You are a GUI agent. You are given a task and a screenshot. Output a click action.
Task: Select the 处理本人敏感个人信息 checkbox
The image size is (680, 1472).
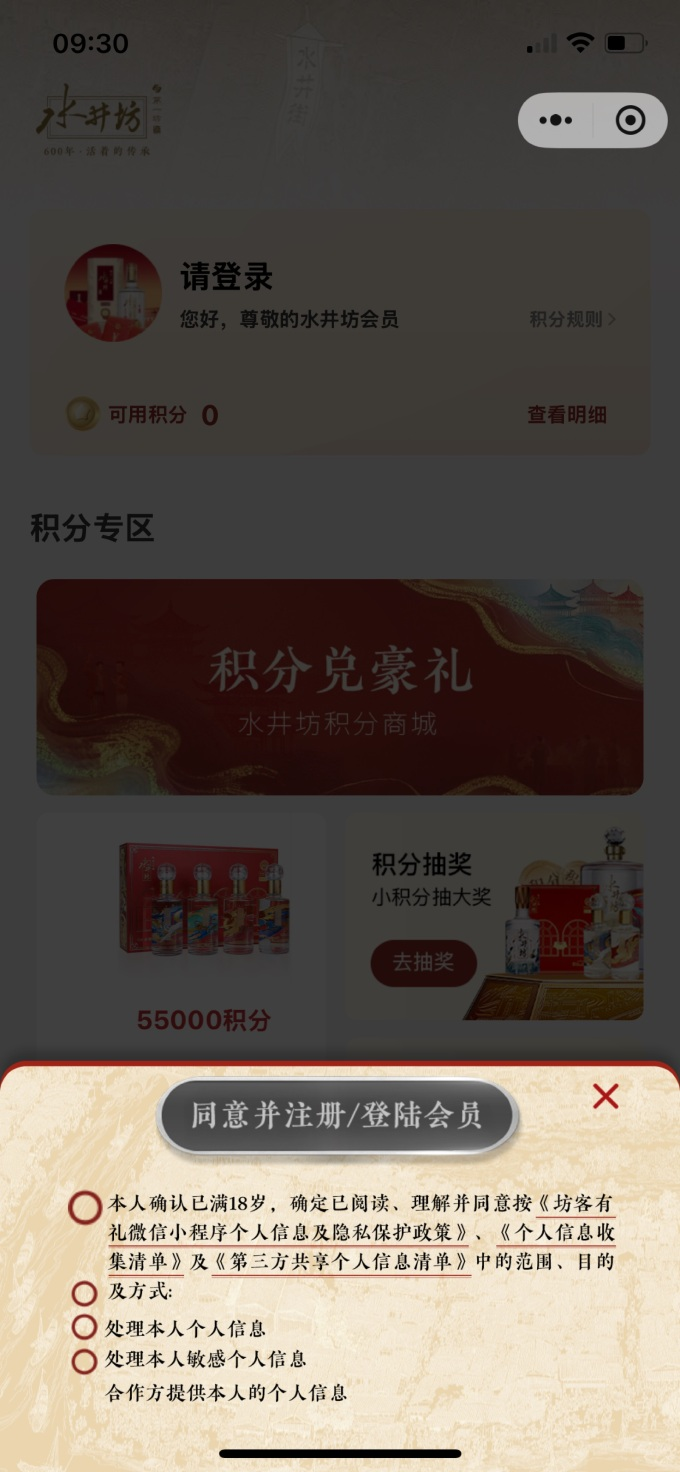click(85, 1360)
